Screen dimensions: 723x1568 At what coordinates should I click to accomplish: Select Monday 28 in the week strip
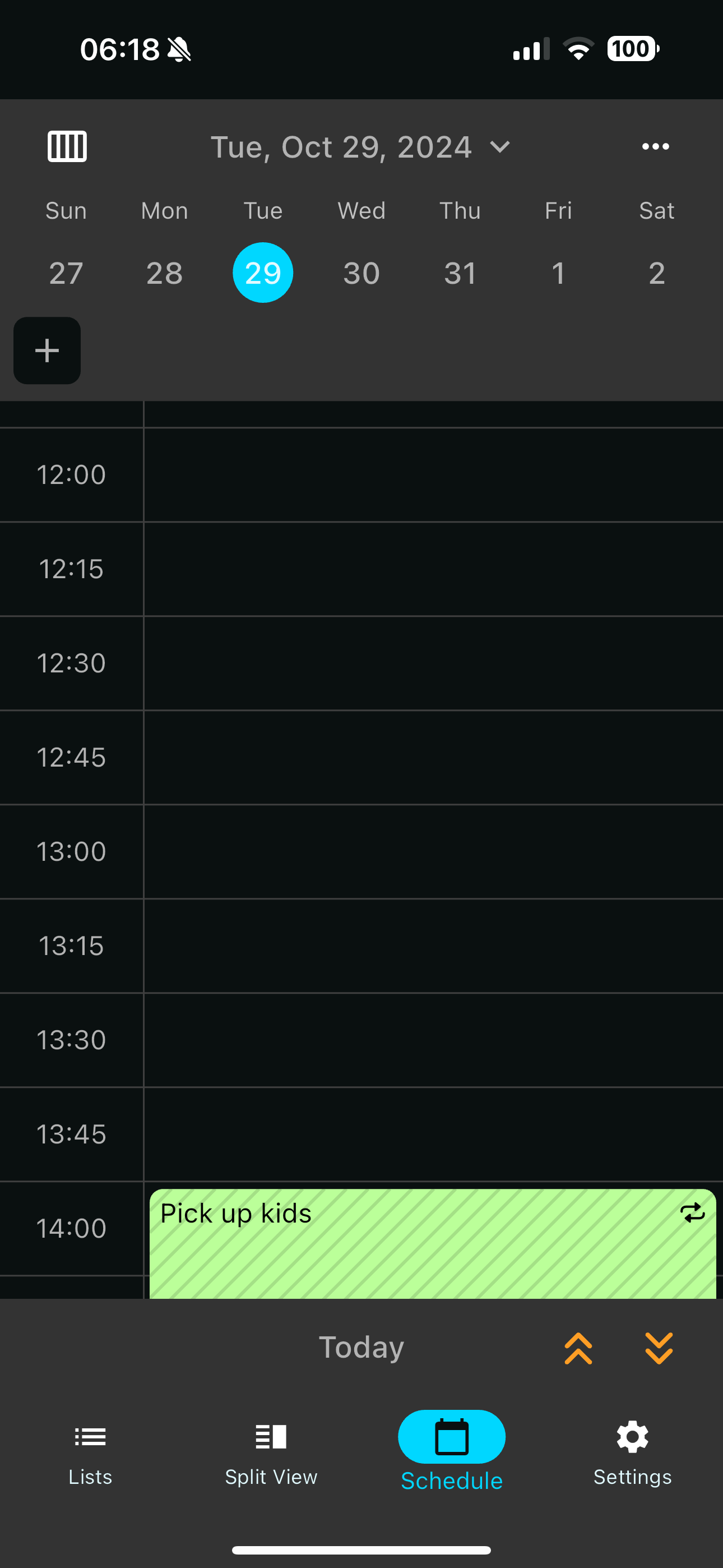[164, 273]
